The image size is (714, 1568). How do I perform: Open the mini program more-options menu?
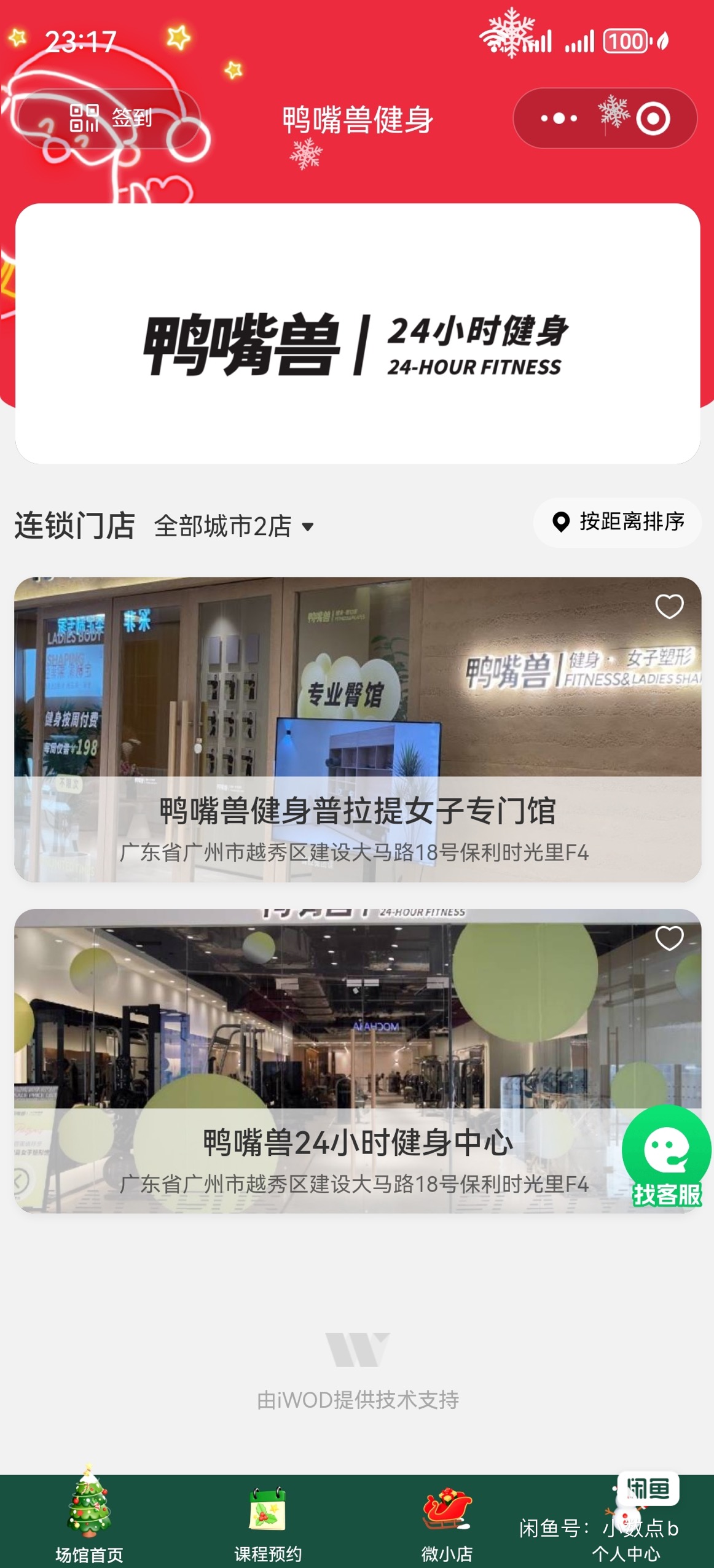click(x=559, y=119)
